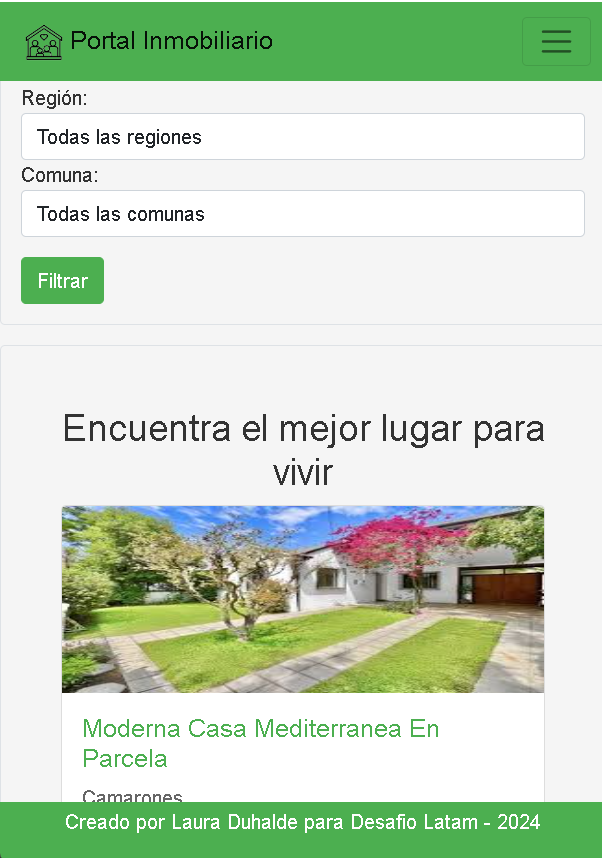Tap the Filtrar button

[x=62, y=280]
